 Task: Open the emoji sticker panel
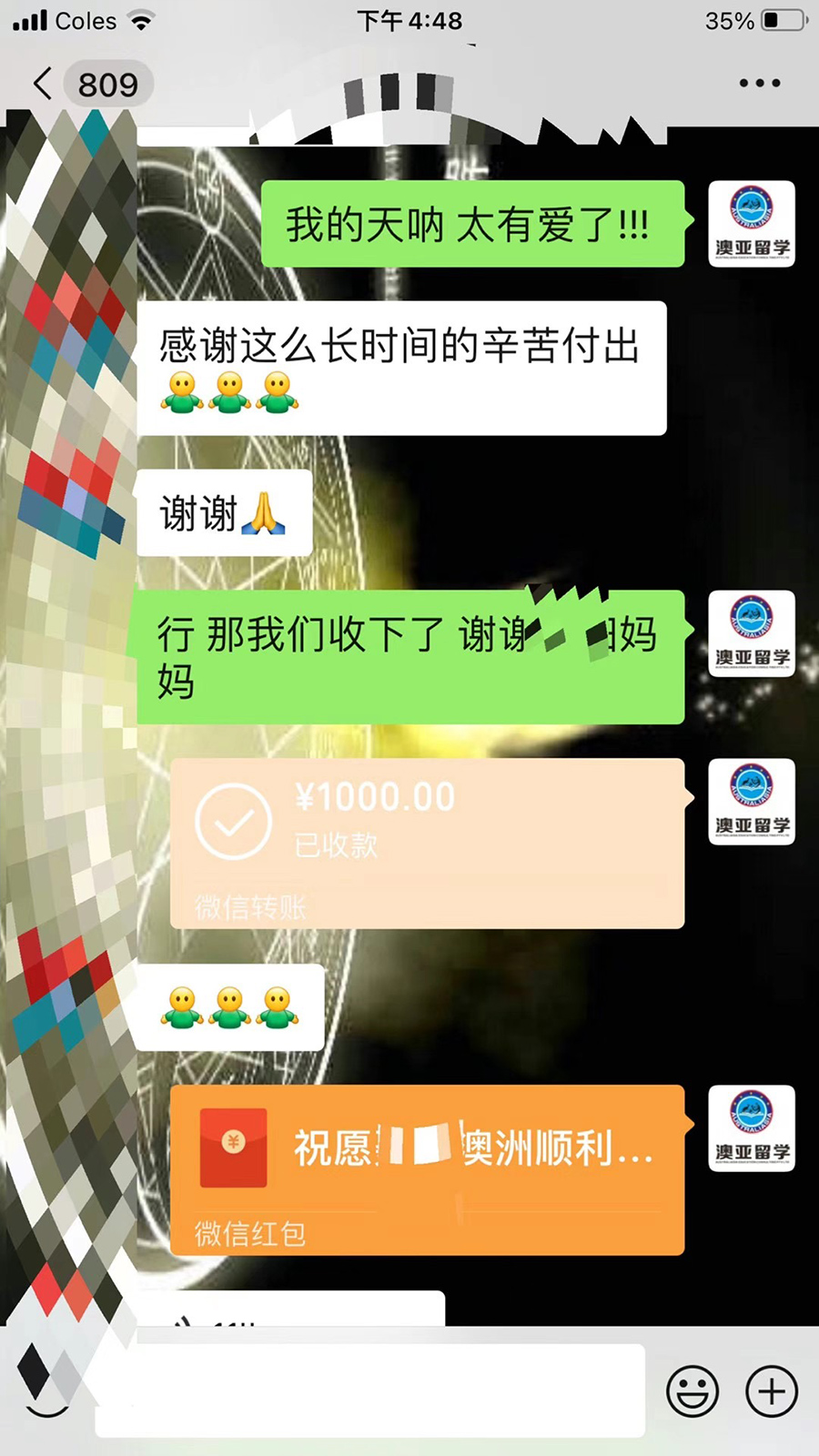pos(693,1391)
